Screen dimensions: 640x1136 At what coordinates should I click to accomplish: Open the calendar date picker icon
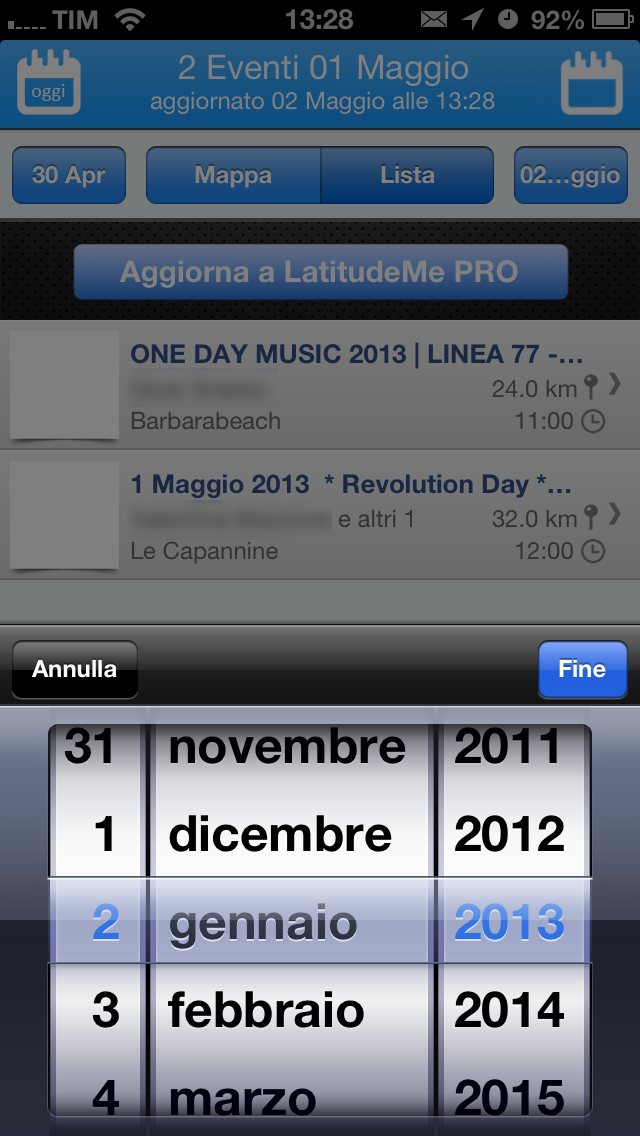point(591,82)
